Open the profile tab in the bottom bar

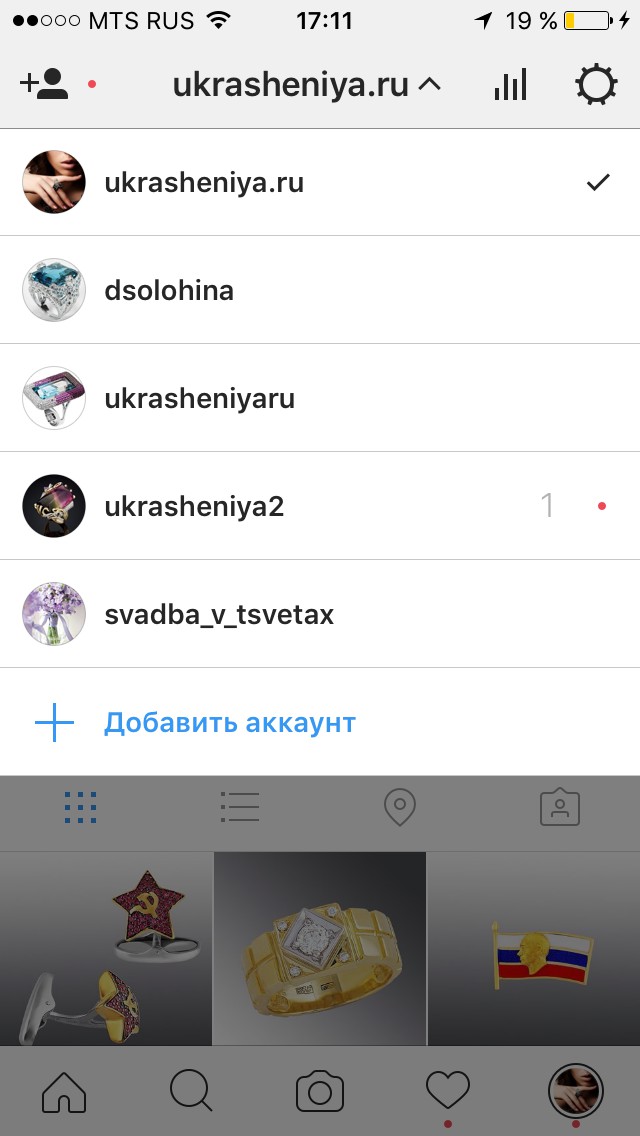click(575, 1091)
